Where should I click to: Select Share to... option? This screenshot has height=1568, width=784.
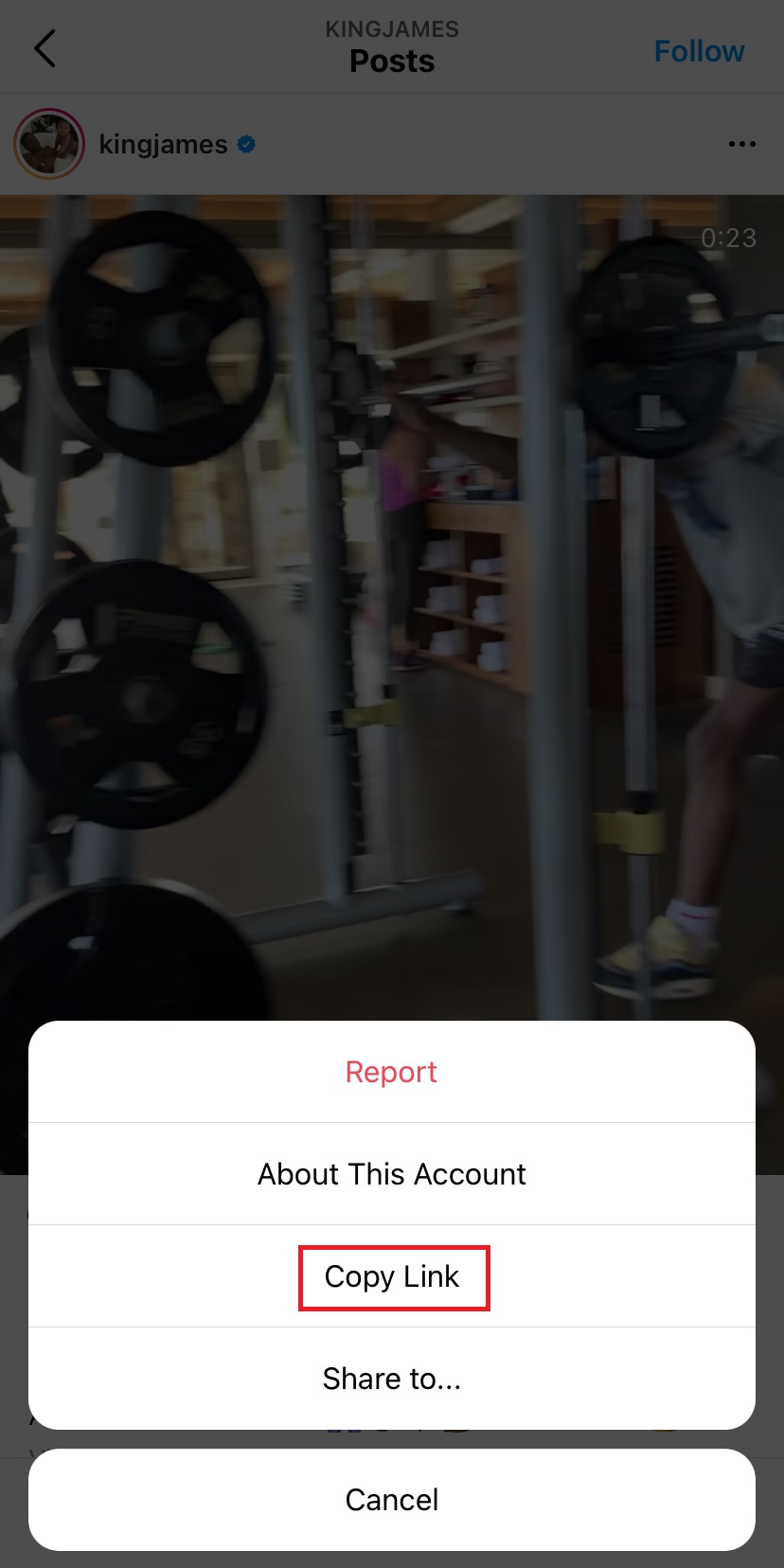pos(391,1379)
